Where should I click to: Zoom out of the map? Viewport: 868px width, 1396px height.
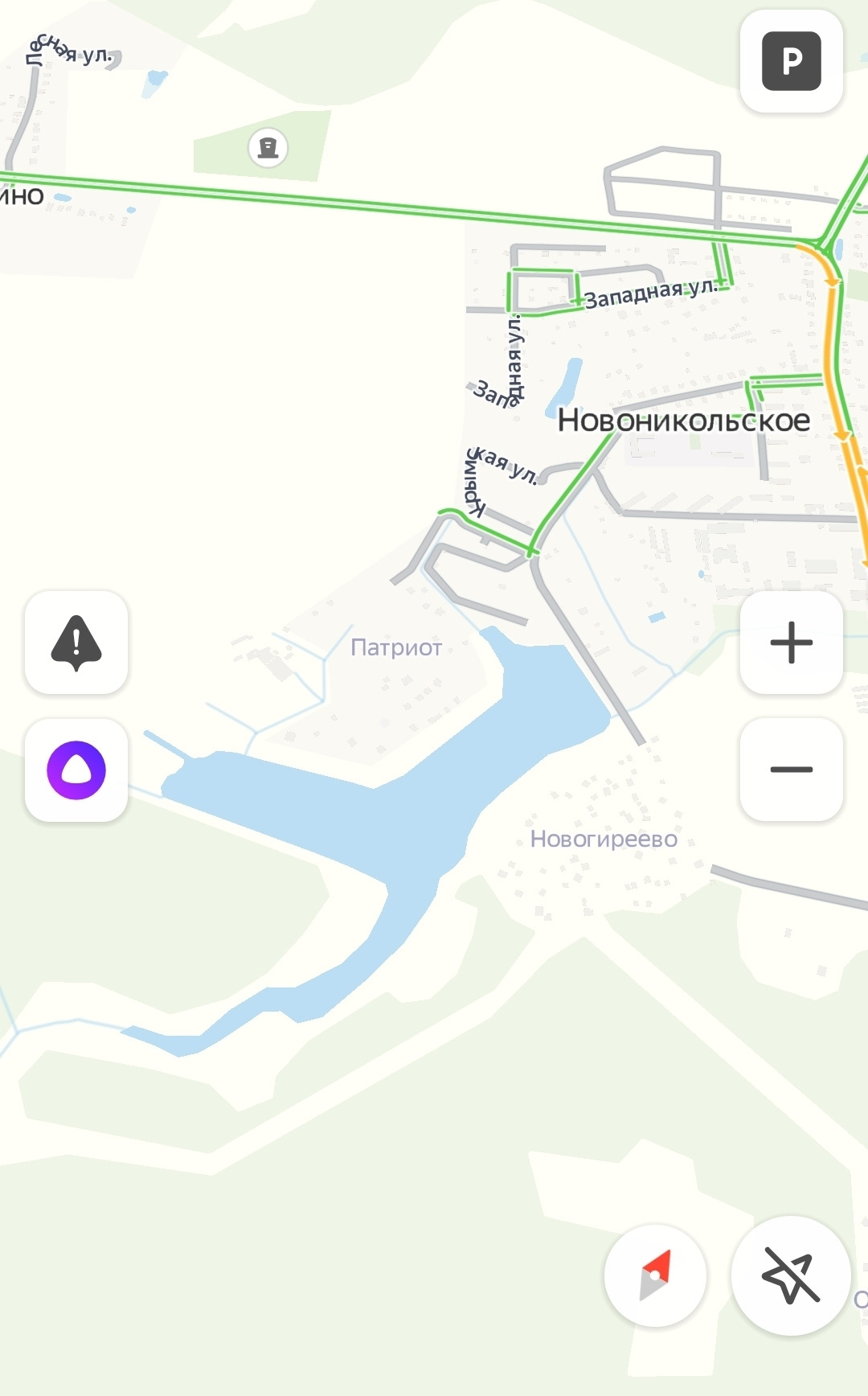tap(791, 770)
